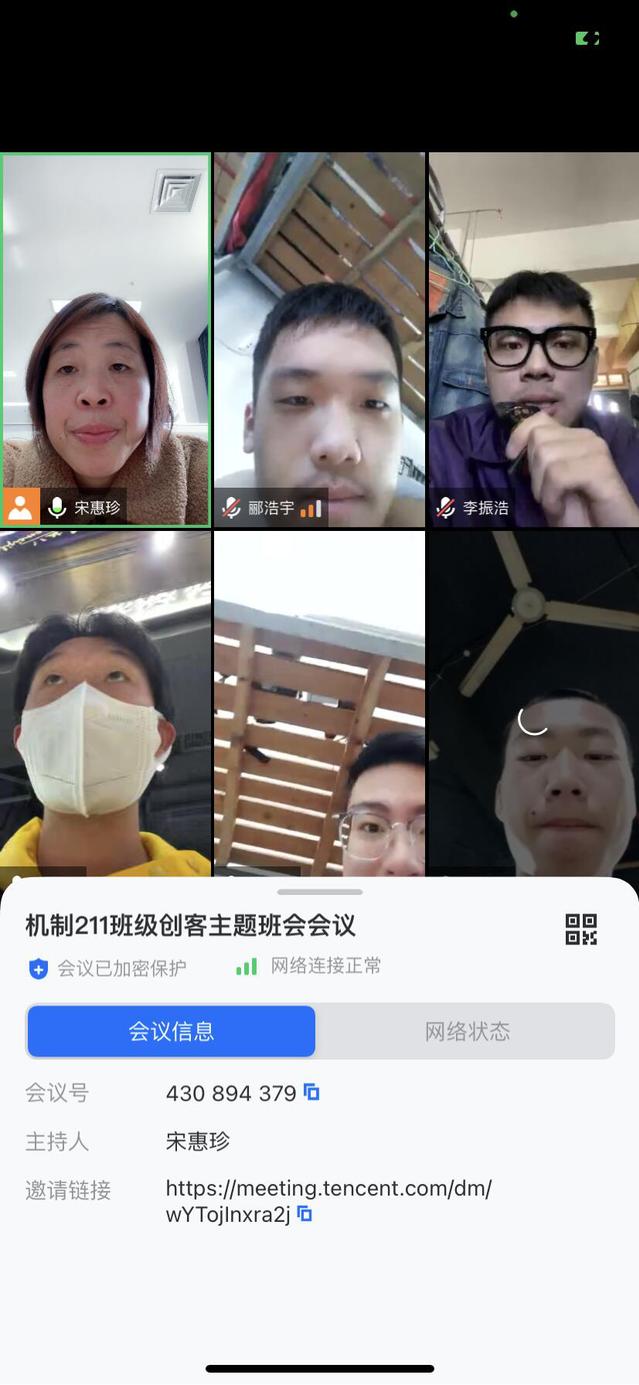The width and height of the screenshot is (639, 1385).
Task: Open 宋惠珍's video tile
Action: 106,340
